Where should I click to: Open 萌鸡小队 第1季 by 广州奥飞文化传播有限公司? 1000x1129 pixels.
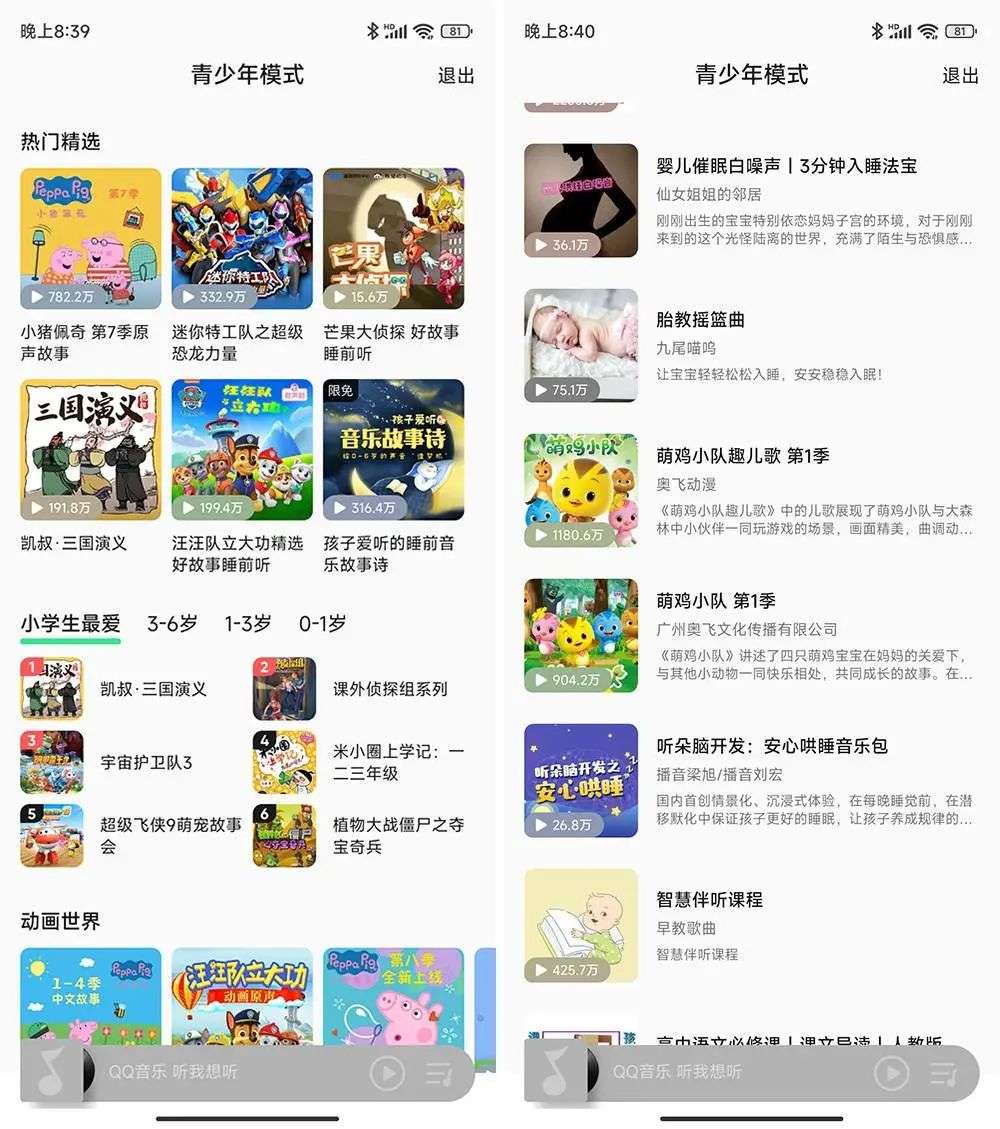pos(715,602)
